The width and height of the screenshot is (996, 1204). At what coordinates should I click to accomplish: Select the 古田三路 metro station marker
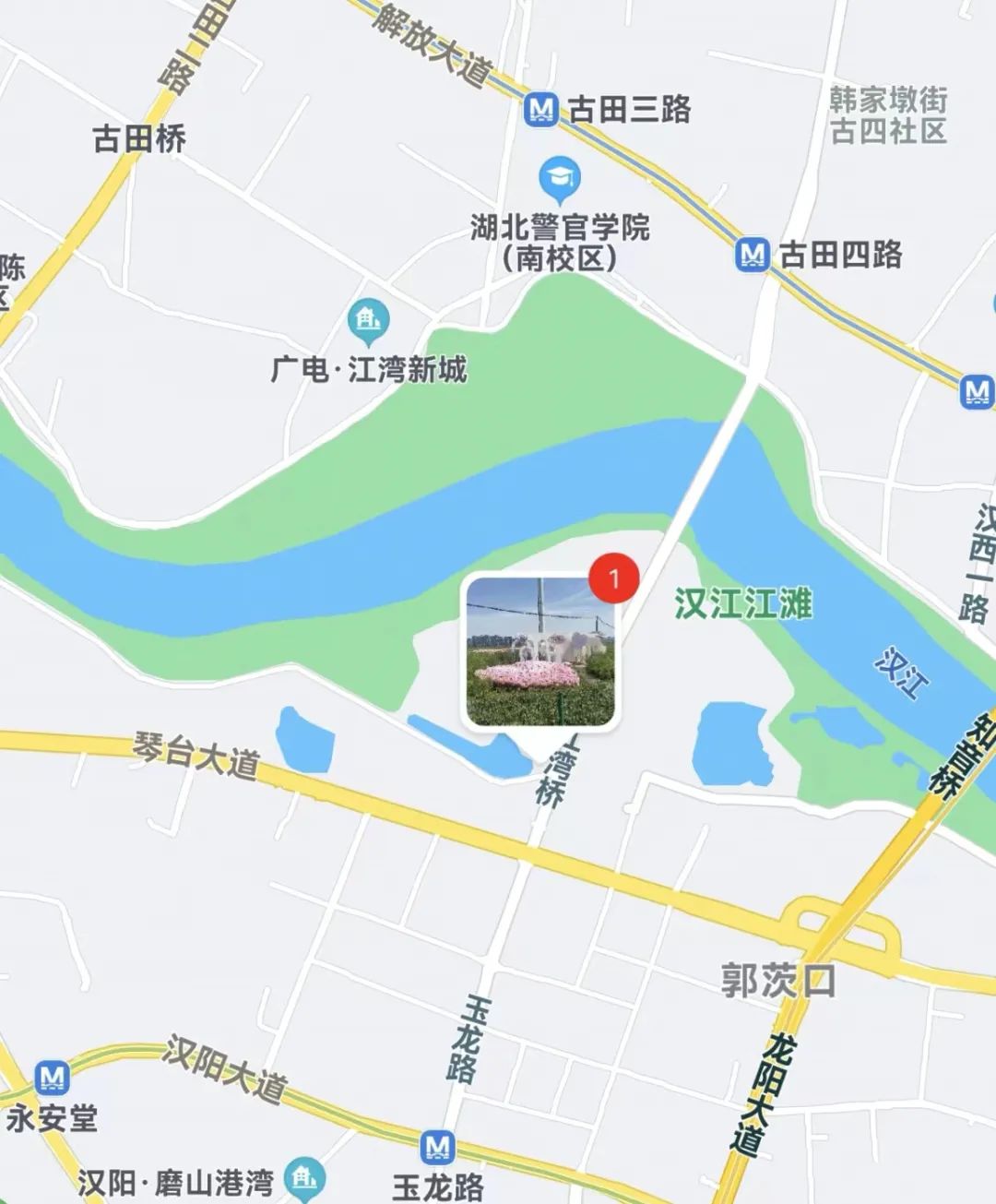(x=541, y=110)
